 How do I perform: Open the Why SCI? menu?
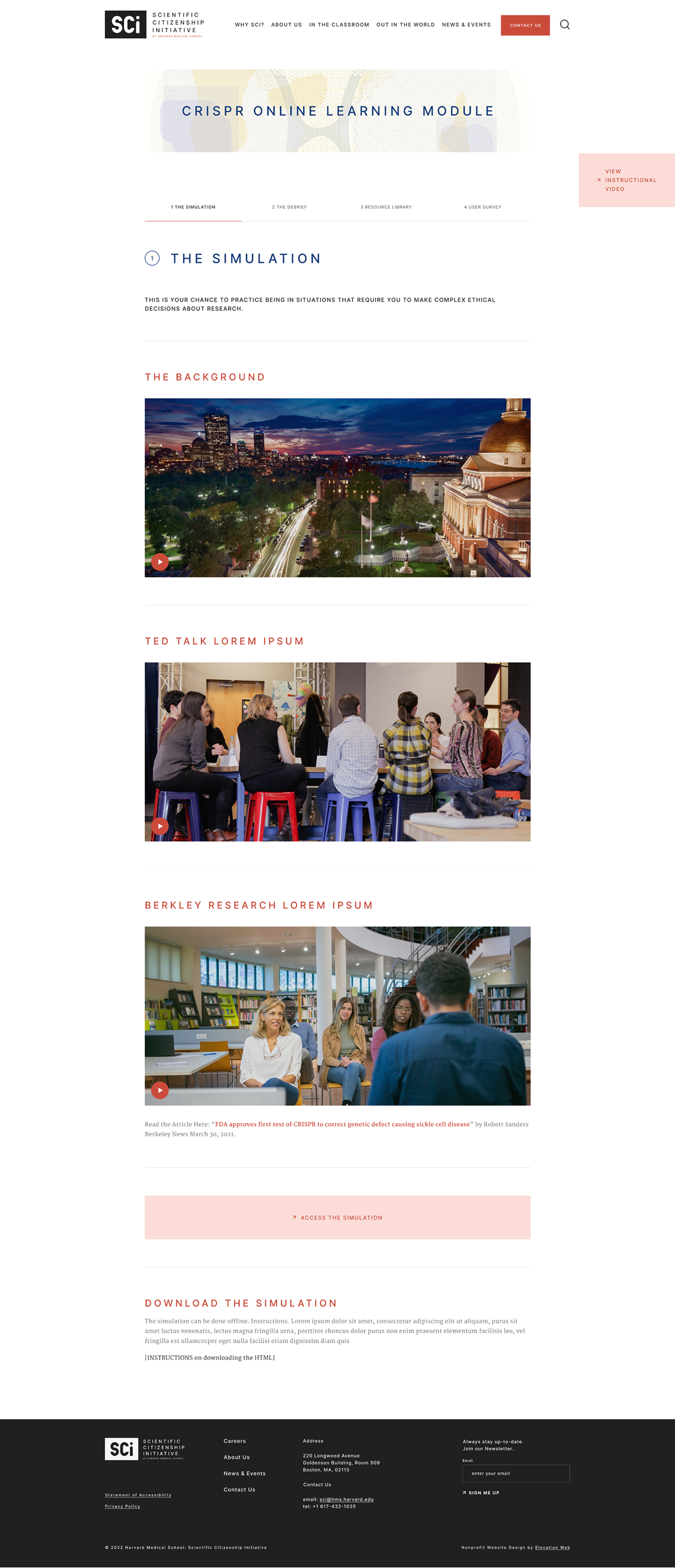(249, 25)
